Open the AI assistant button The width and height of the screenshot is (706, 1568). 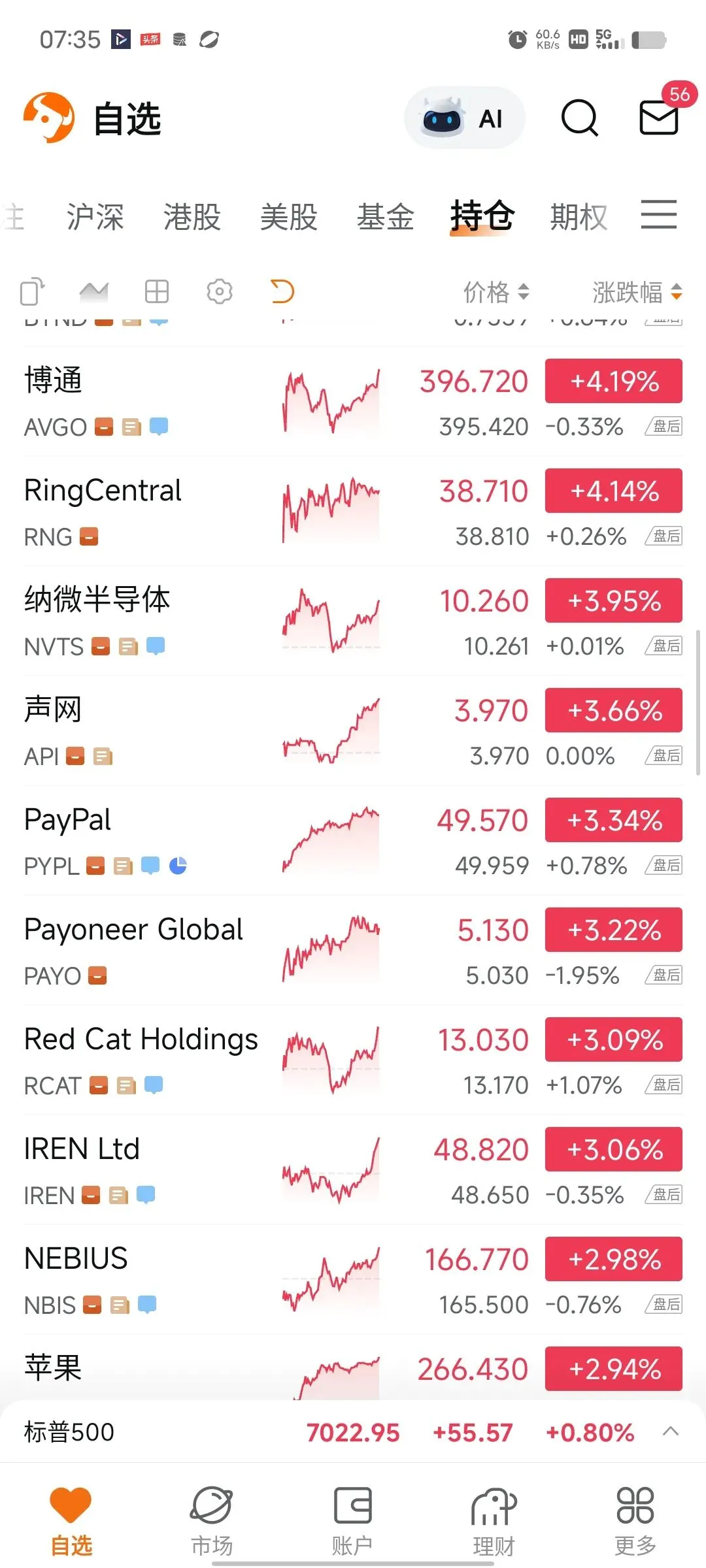465,118
